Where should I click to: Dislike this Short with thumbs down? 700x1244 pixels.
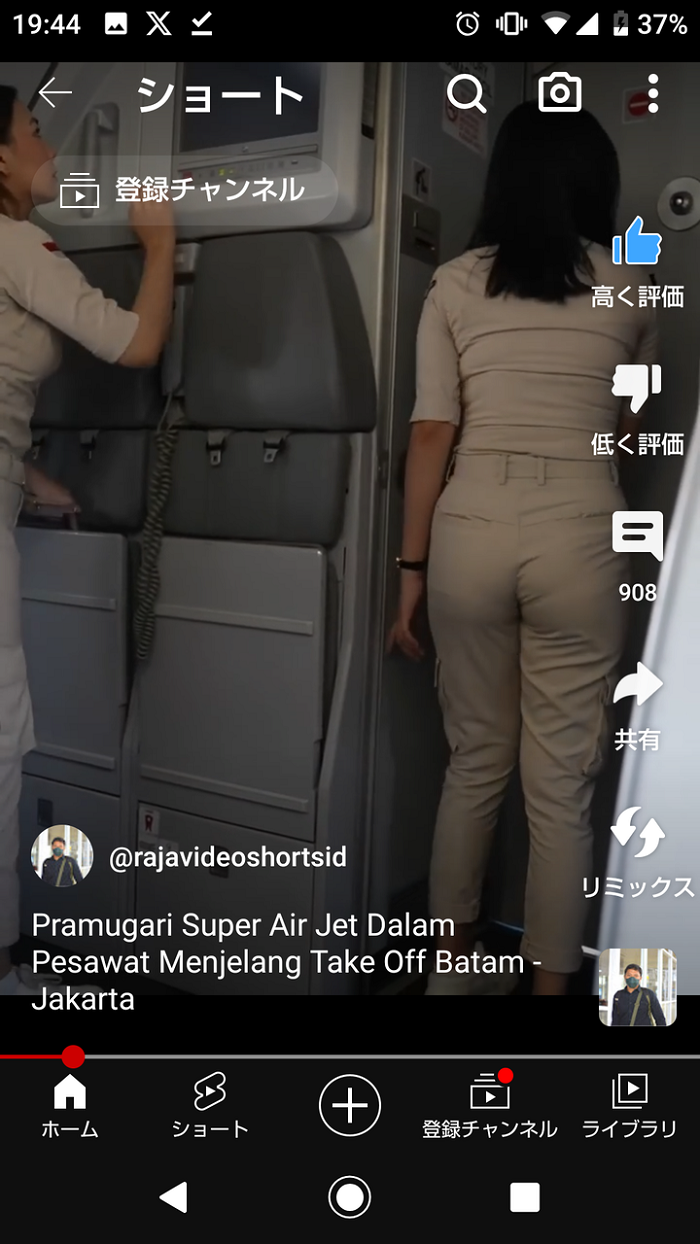click(637, 389)
